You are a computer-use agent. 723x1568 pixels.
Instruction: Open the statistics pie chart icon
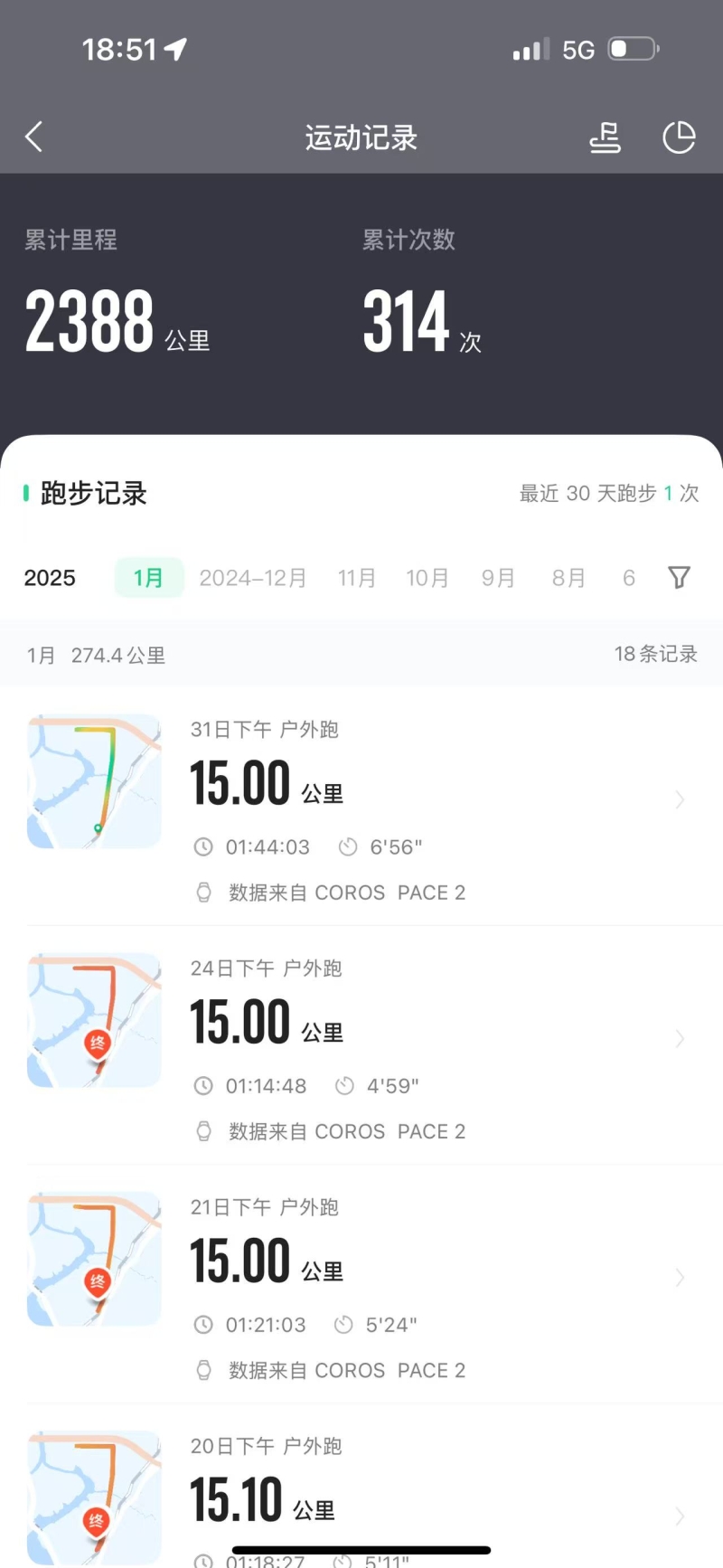click(679, 137)
